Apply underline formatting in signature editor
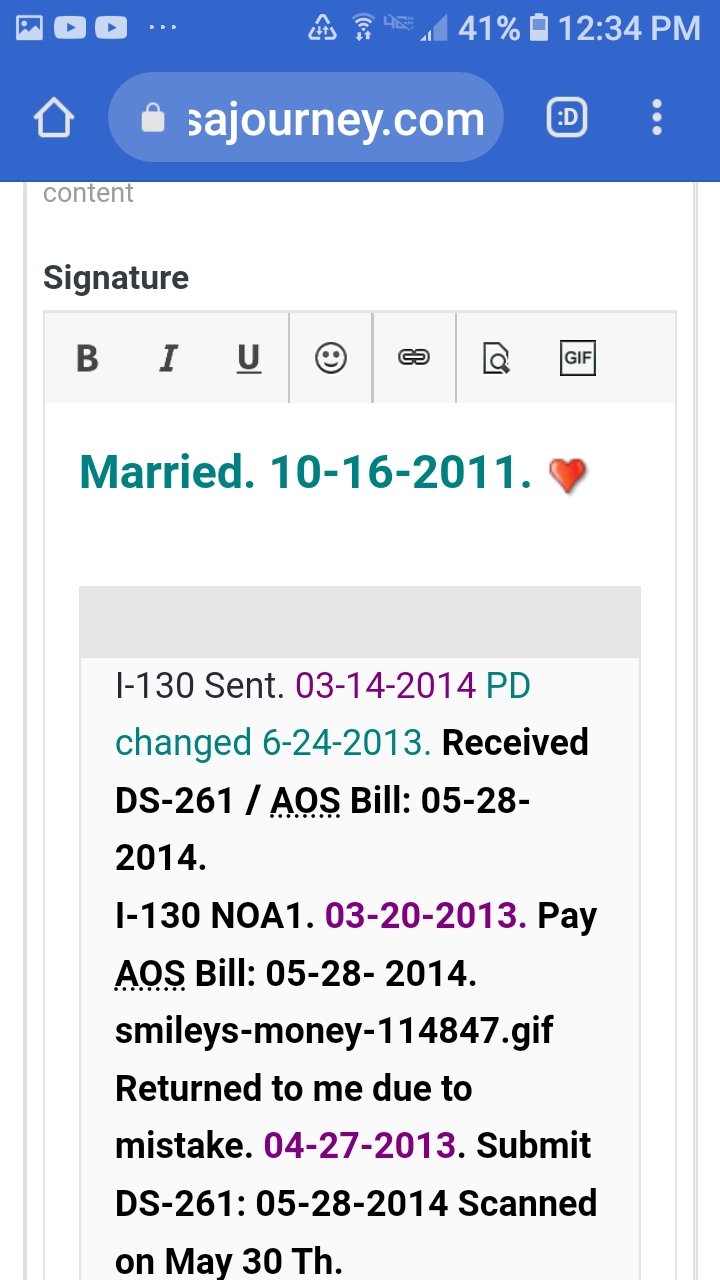Viewport: 720px width, 1280px height. point(248,358)
